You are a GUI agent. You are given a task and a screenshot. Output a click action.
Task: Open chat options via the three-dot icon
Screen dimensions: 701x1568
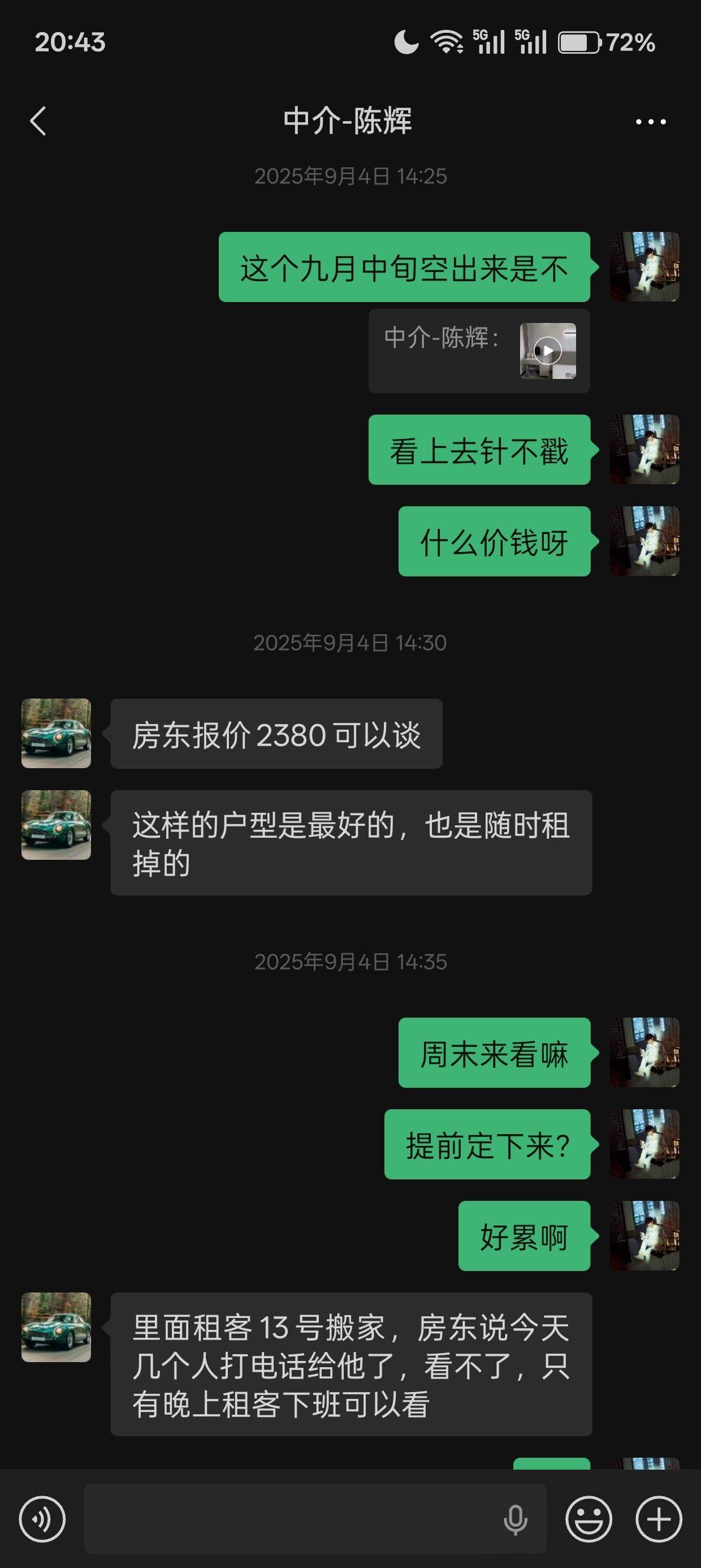pos(647,121)
